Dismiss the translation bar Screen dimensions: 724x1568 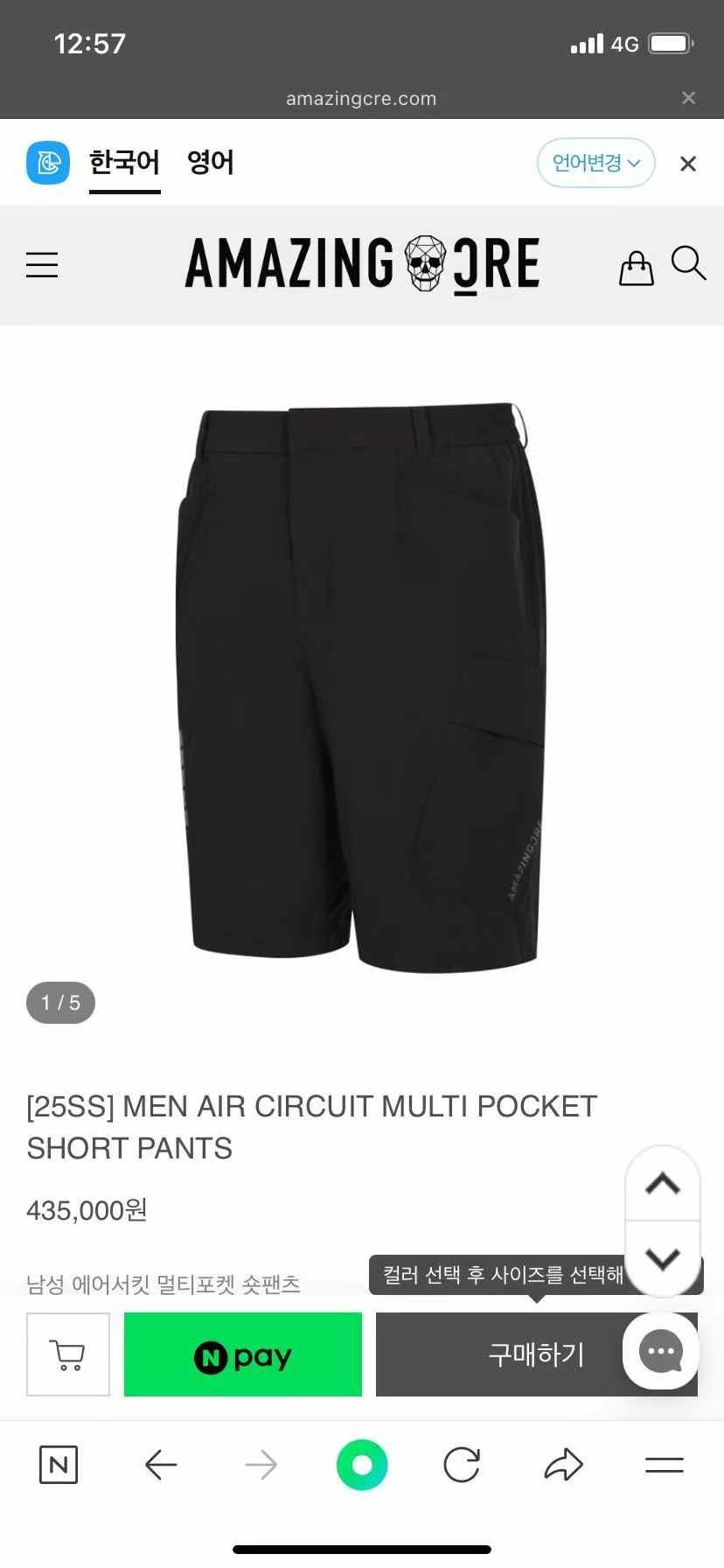688,164
